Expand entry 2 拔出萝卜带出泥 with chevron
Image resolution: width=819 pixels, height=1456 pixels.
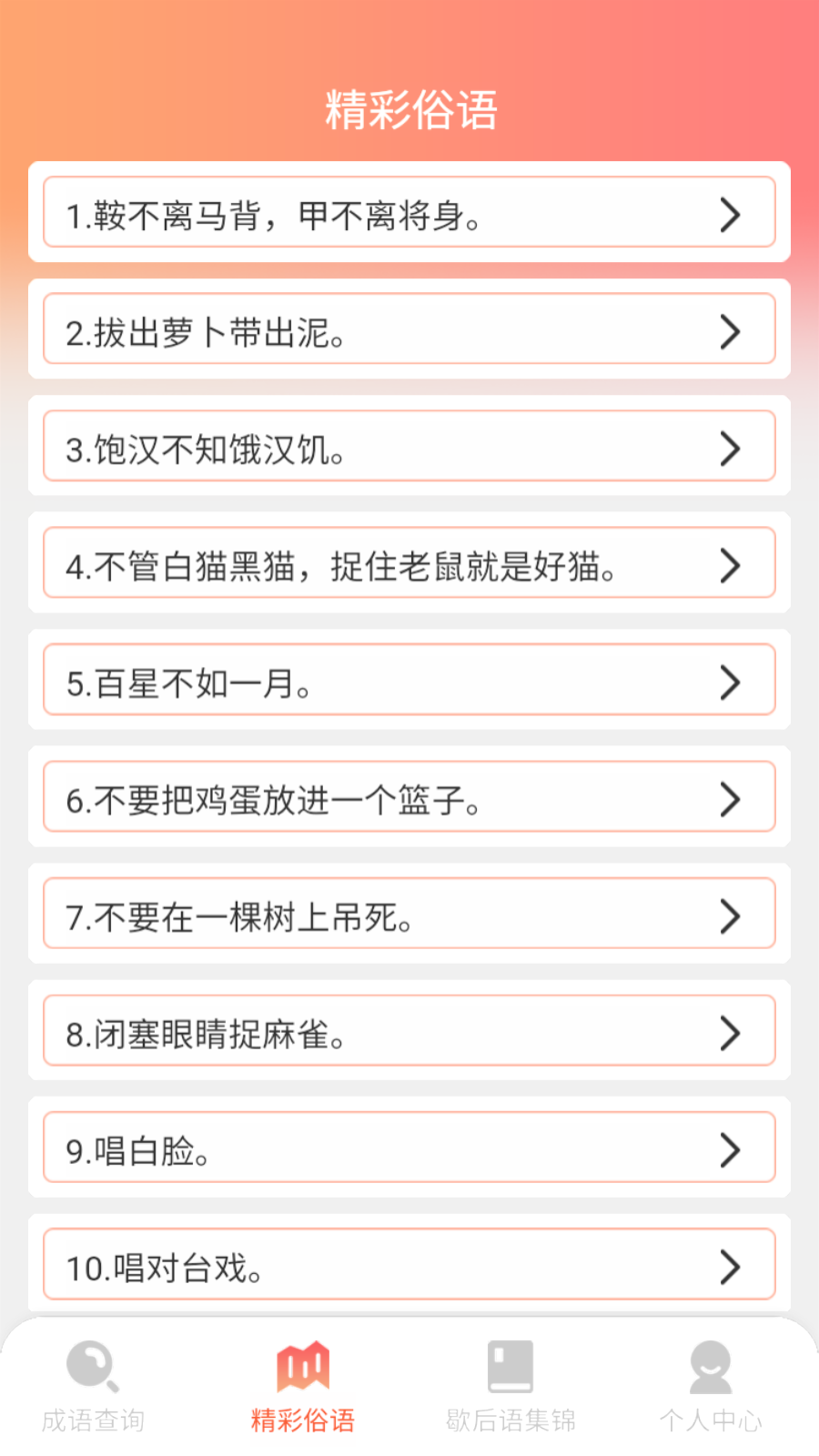click(730, 330)
